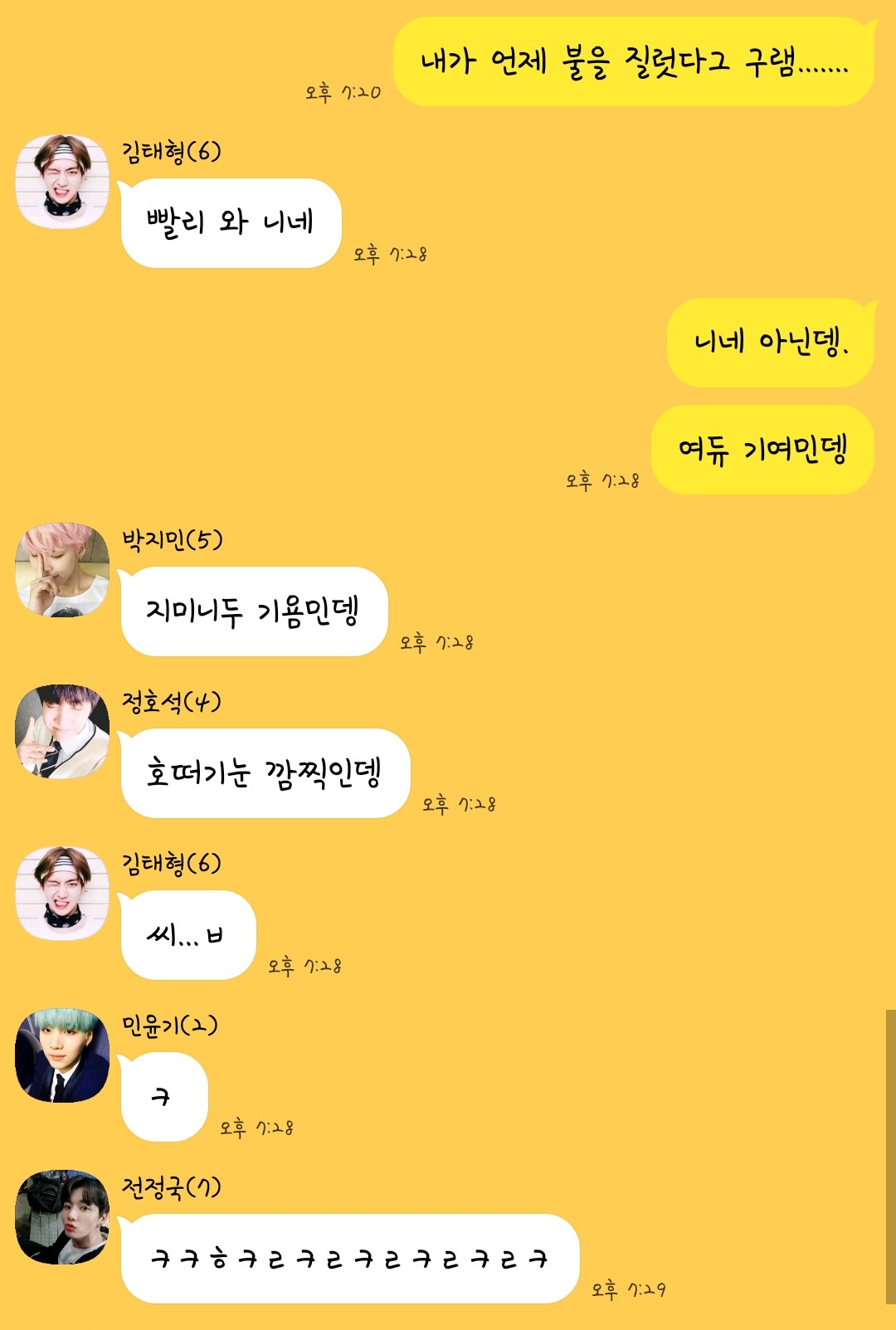Tap 김태형's avatar beside '씨...ㅂ' message
The width and height of the screenshot is (896, 1330).
pos(62,894)
